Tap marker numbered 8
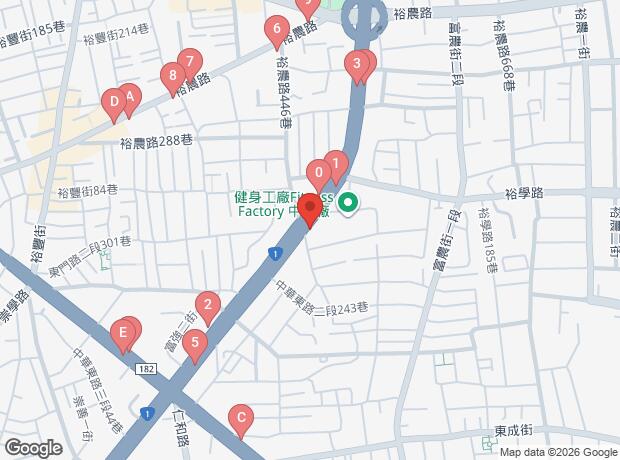The width and height of the screenshot is (620, 460). [x=173, y=75]
